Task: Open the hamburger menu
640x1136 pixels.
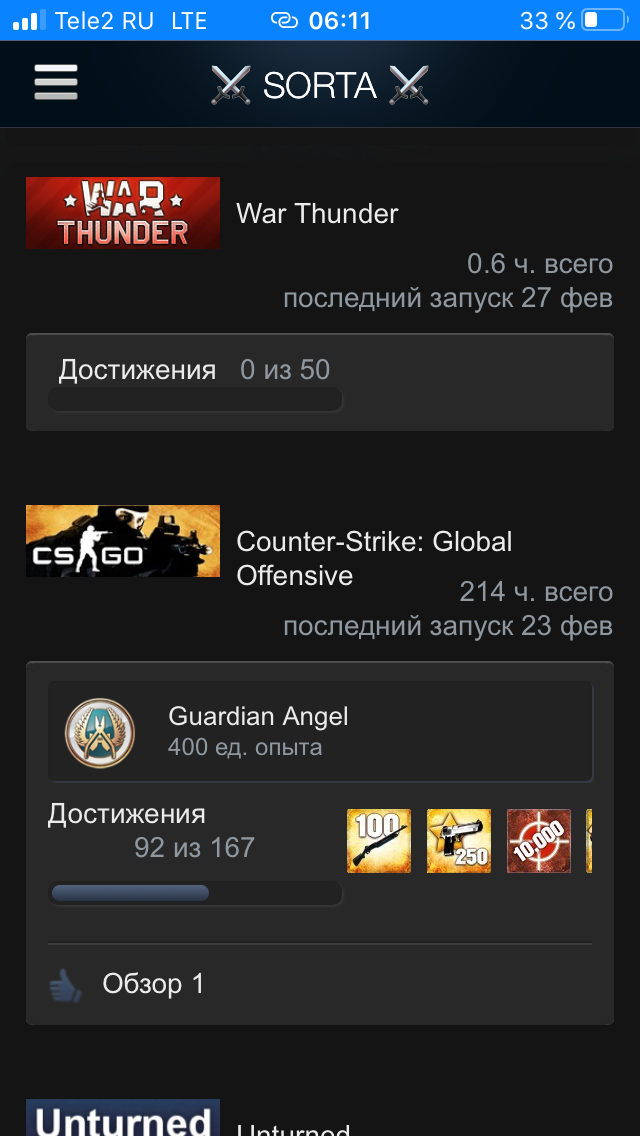Action: (56, 83)
